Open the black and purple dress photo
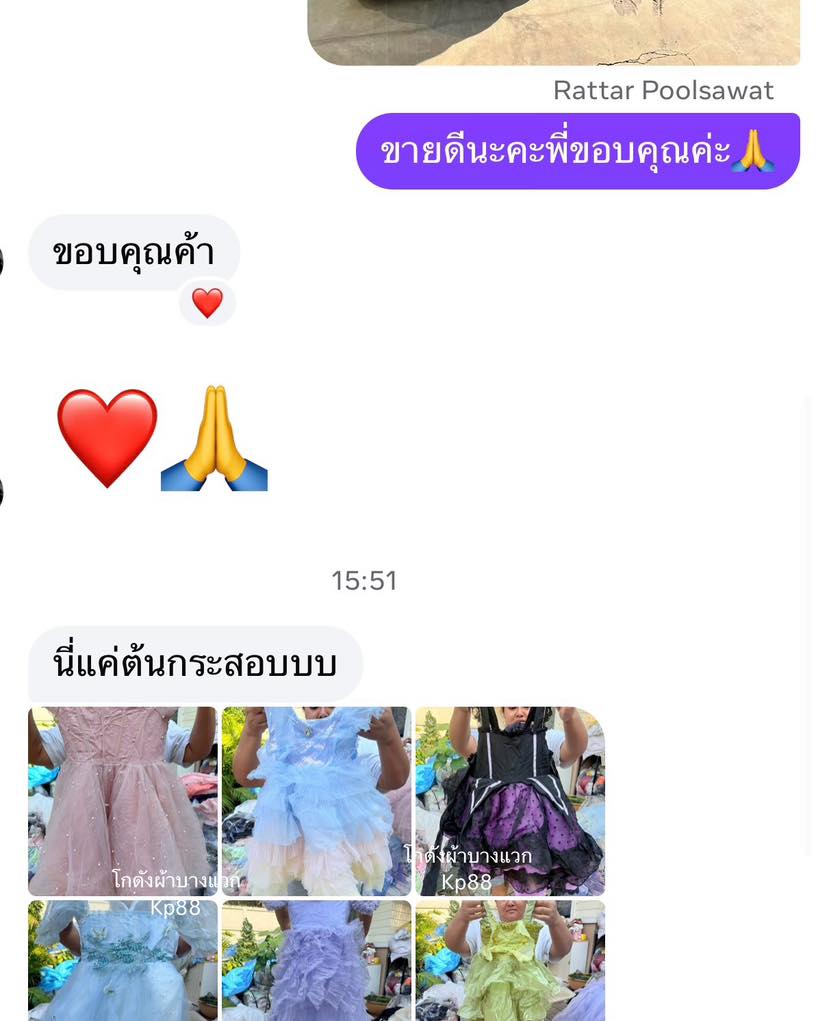Screen dimensions: 816x1021 pyautogui.click(x=510, y=800)
